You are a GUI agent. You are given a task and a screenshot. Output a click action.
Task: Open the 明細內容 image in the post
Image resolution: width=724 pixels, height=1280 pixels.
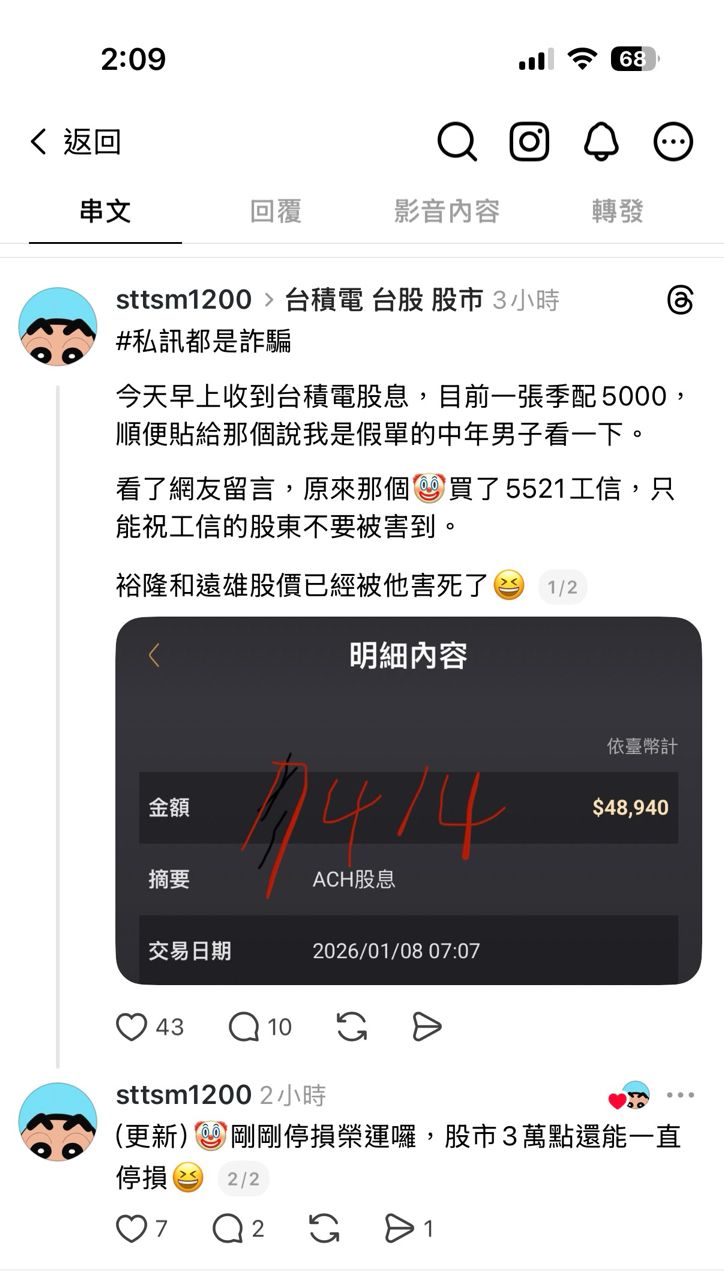[408, 800]
